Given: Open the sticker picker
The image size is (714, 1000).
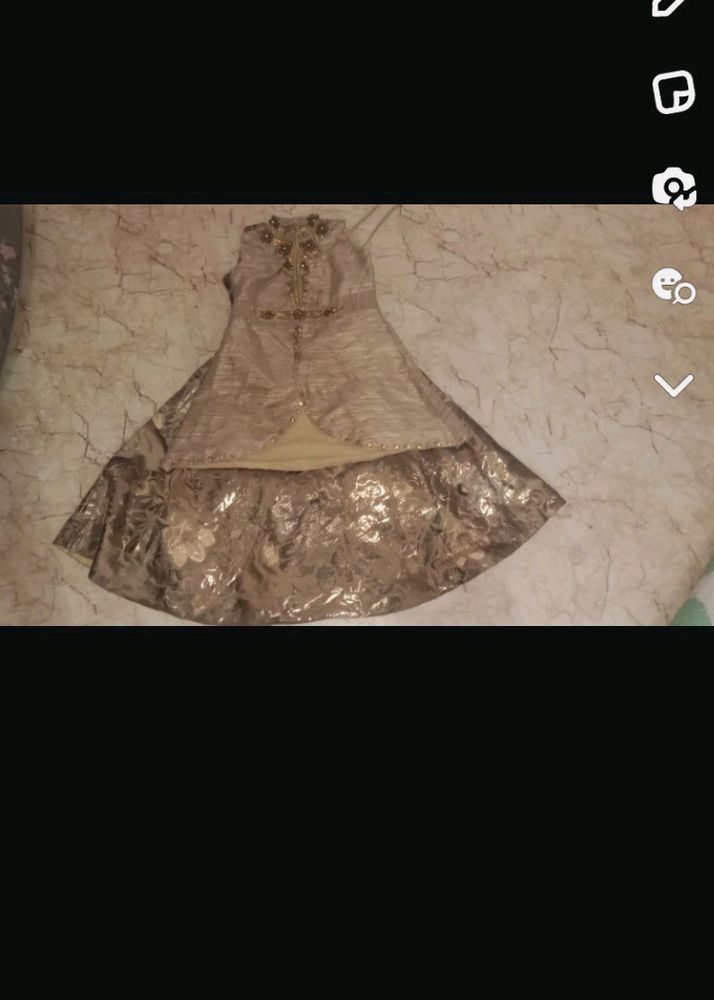Looking at the screenshot, I should [x=673, y=93].
